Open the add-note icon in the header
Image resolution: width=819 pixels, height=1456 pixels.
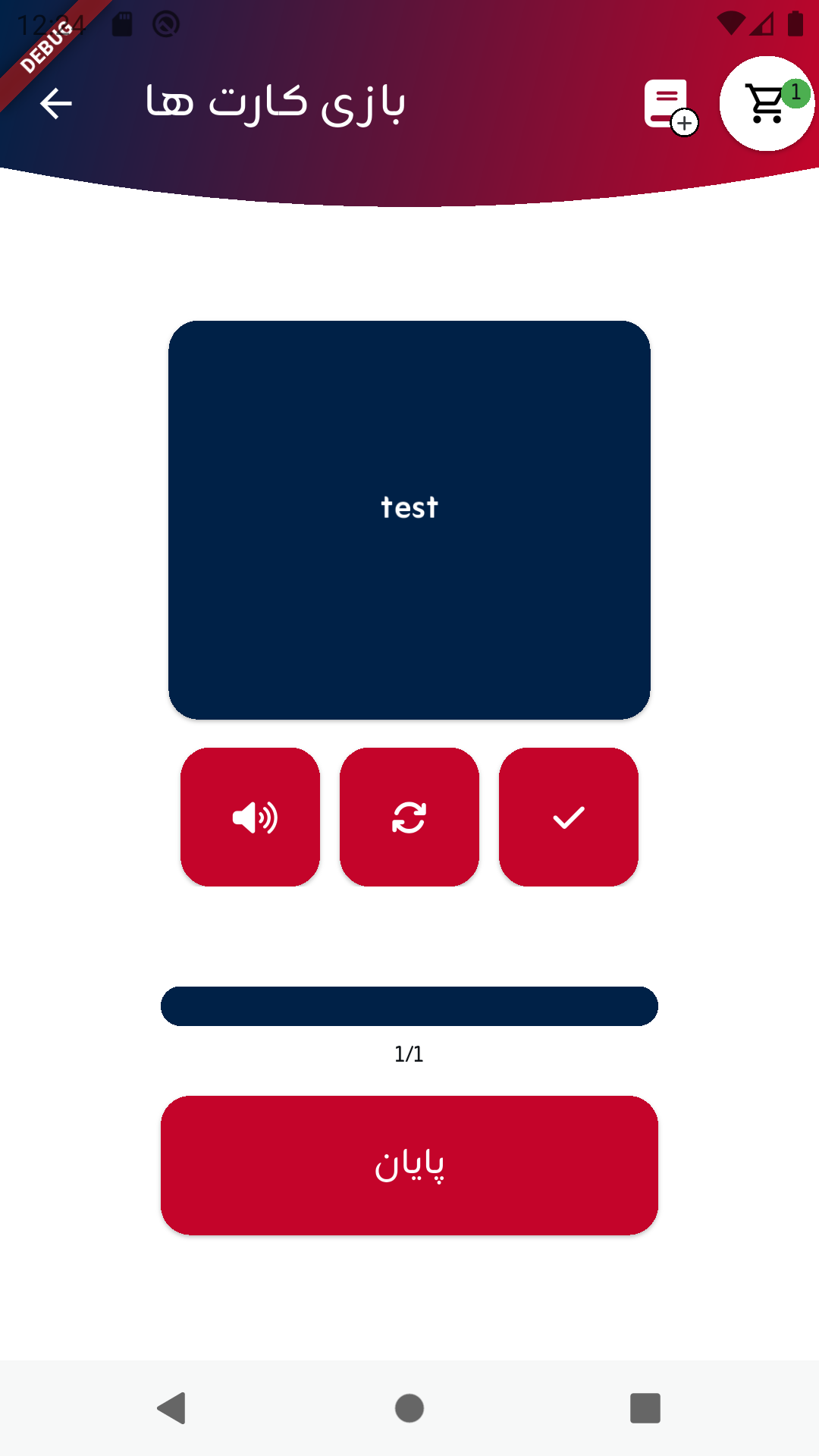(x=669, y=105)
